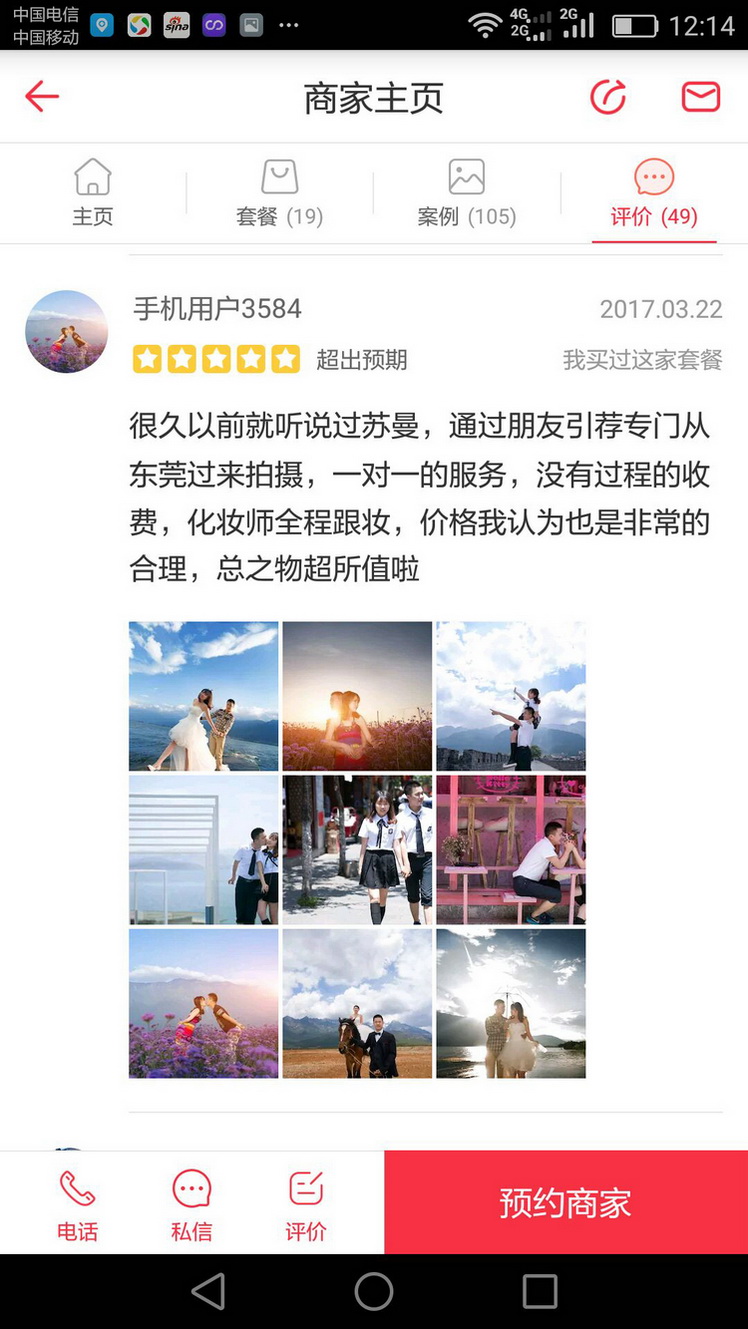
Task: Open the pink cafe table review photo
Action: [511, 850]
